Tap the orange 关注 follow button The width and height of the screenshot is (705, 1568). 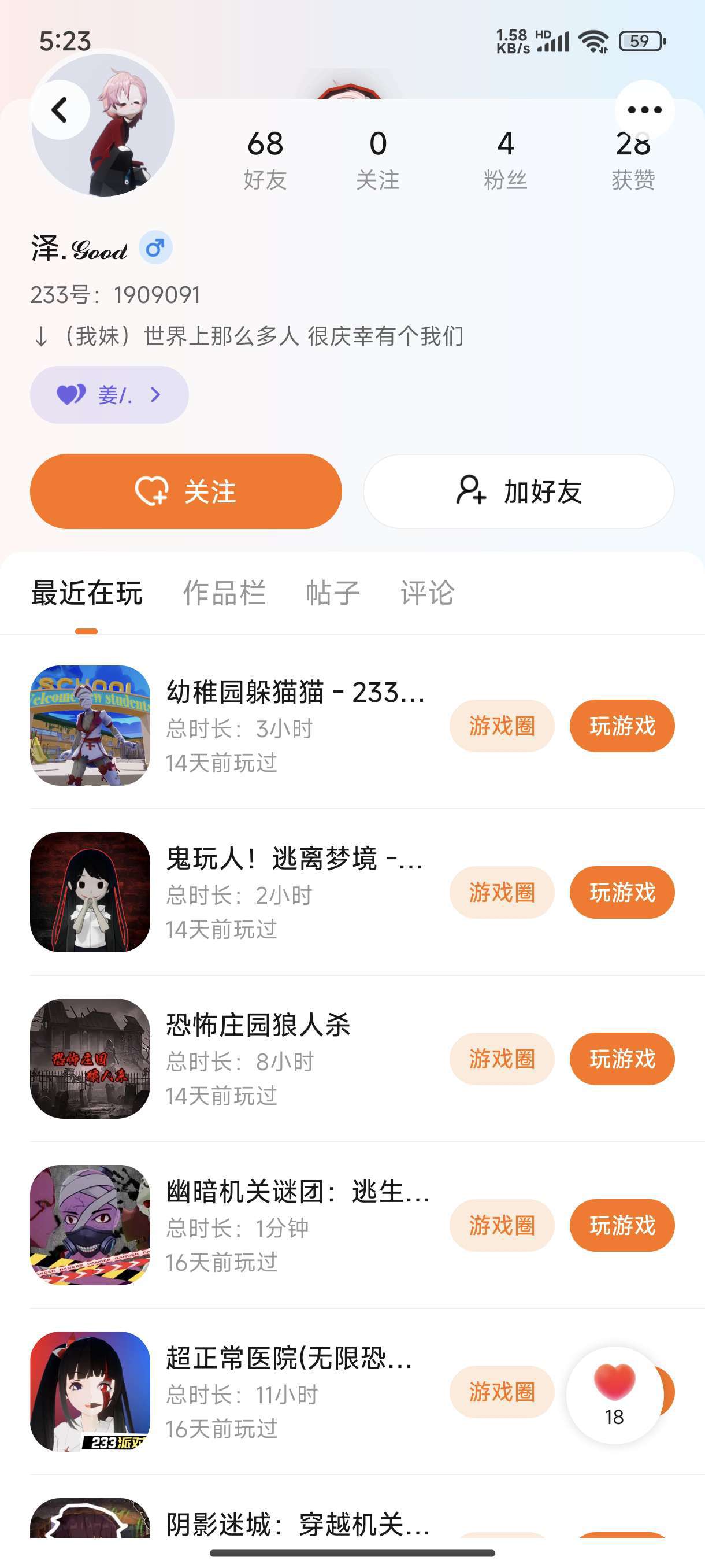point(185,491)
